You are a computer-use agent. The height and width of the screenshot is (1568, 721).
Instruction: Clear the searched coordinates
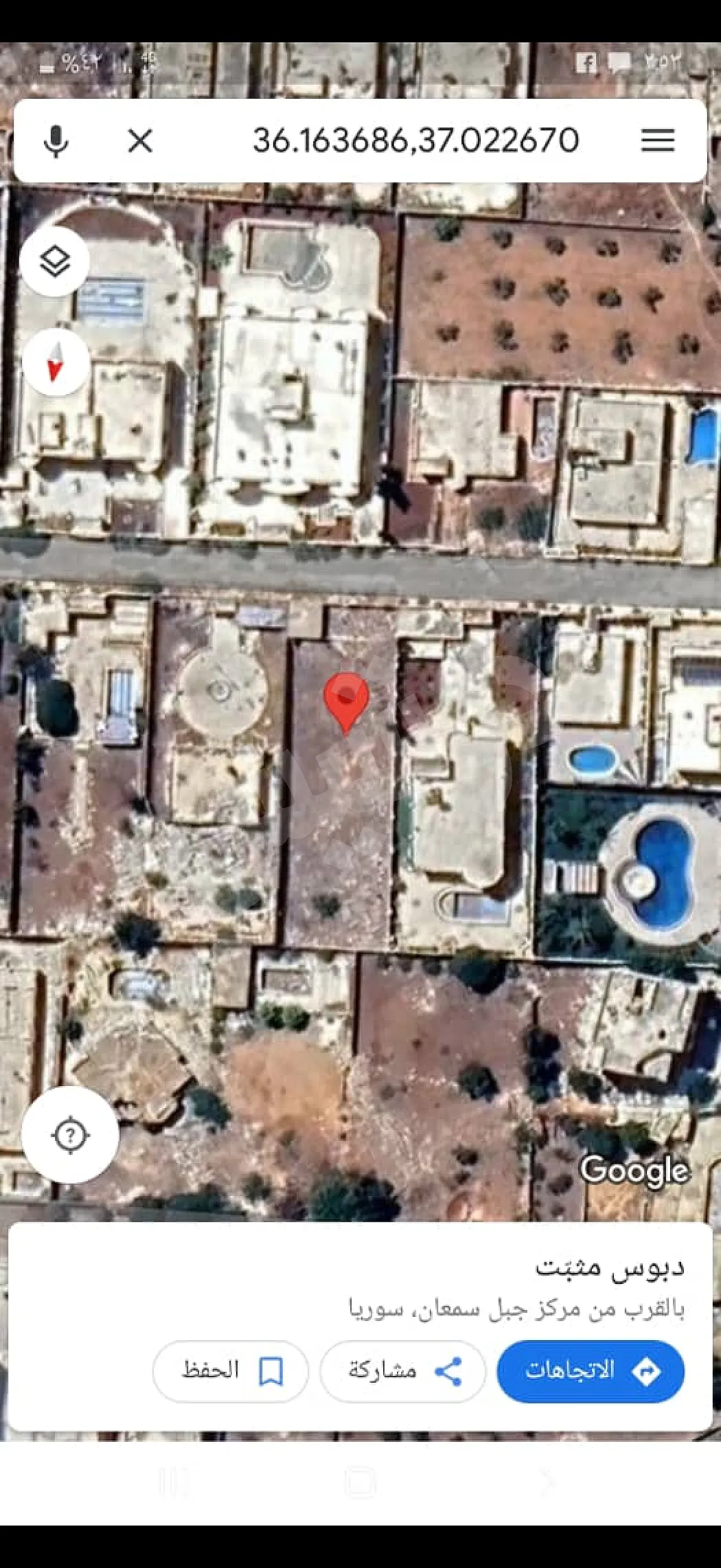tap(140, 141)
